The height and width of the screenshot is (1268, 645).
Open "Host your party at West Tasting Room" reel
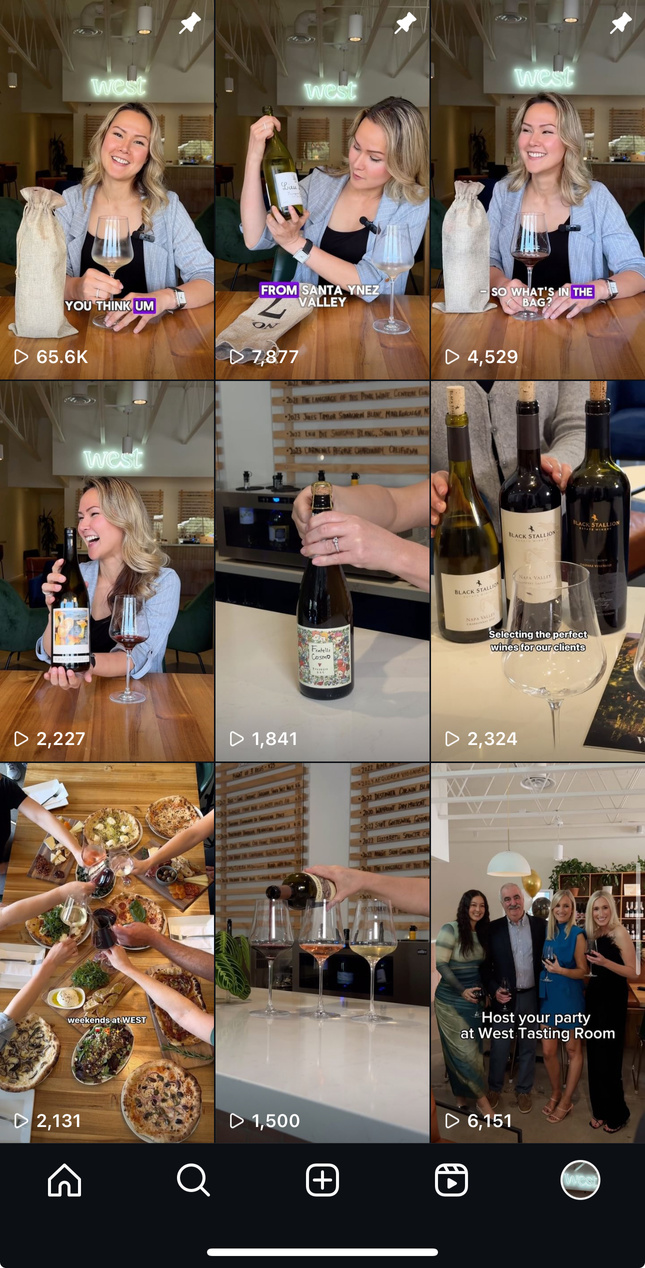(538, 952)
